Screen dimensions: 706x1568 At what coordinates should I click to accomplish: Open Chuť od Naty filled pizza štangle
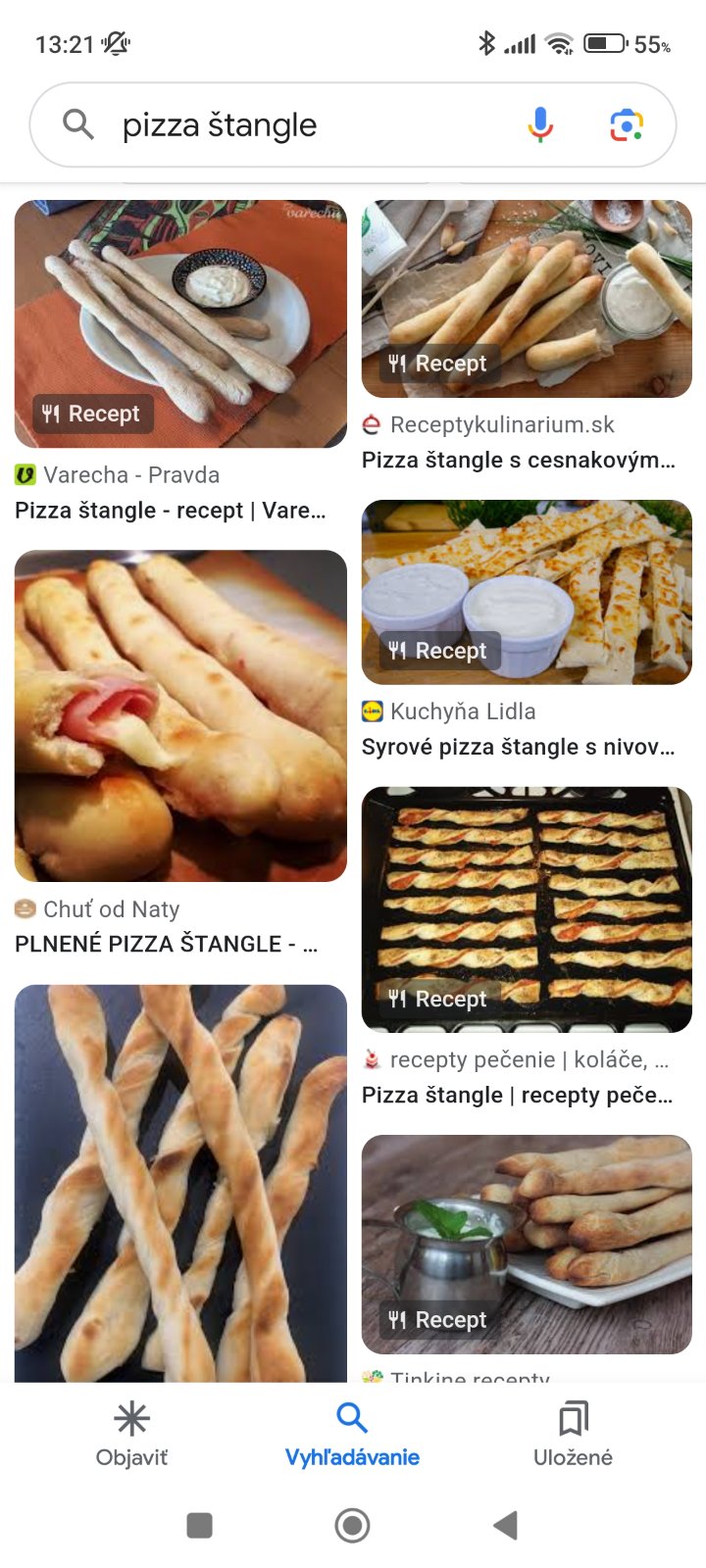tap(180, 715)
